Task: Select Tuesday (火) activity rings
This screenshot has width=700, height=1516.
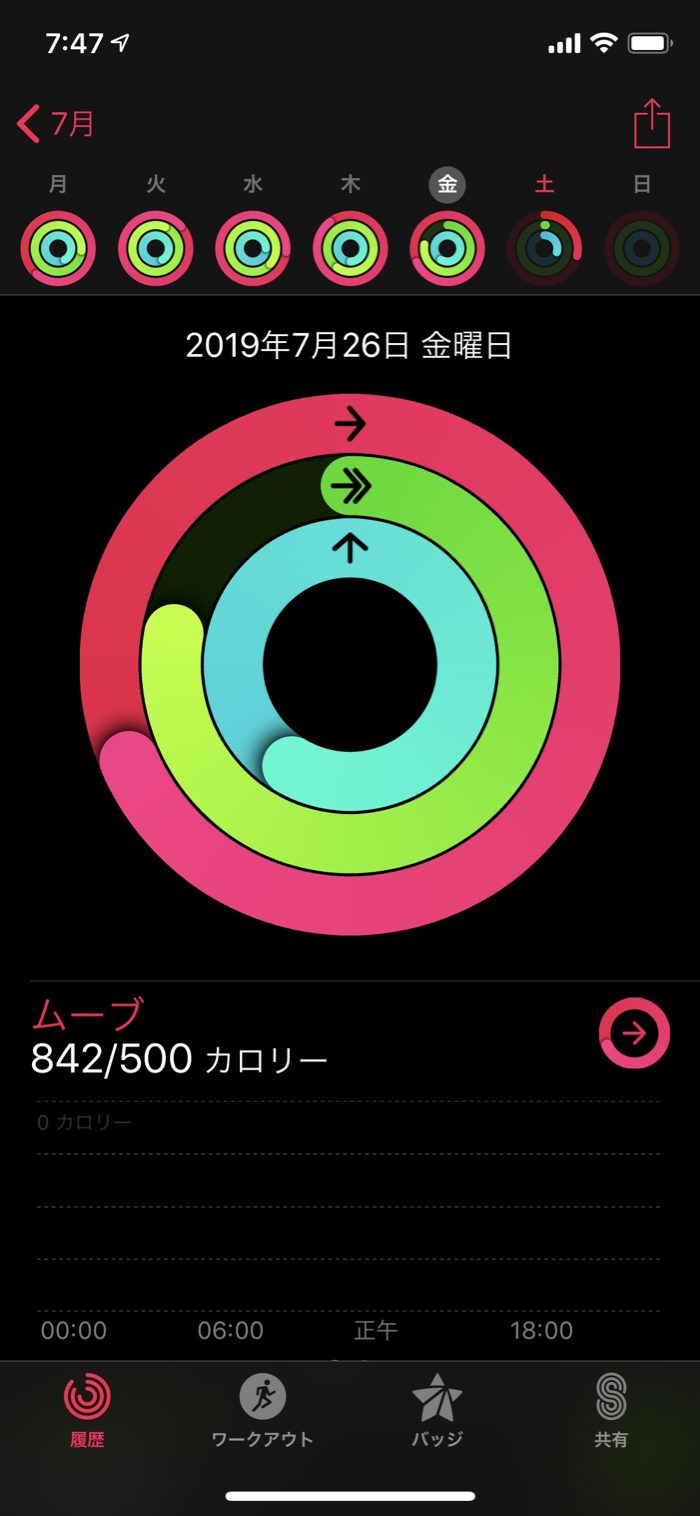Action: coord(155,248)
